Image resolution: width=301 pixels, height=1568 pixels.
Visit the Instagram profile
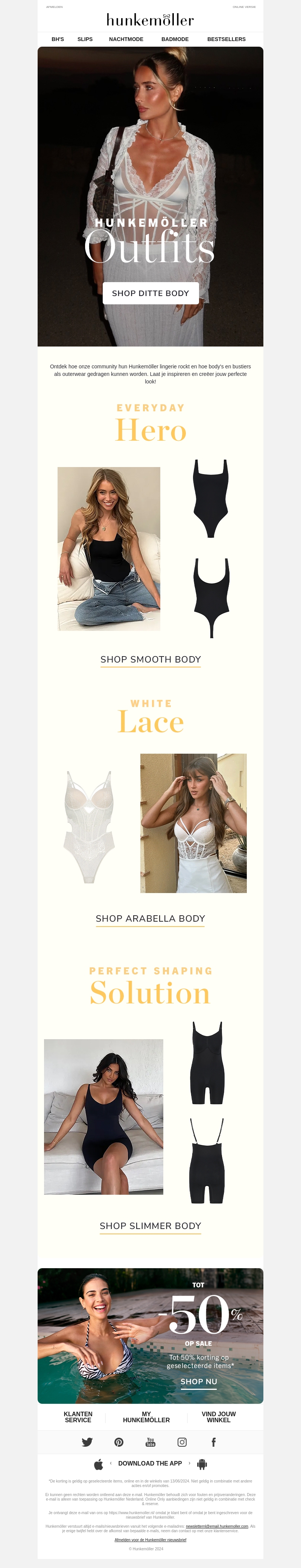182,1442
